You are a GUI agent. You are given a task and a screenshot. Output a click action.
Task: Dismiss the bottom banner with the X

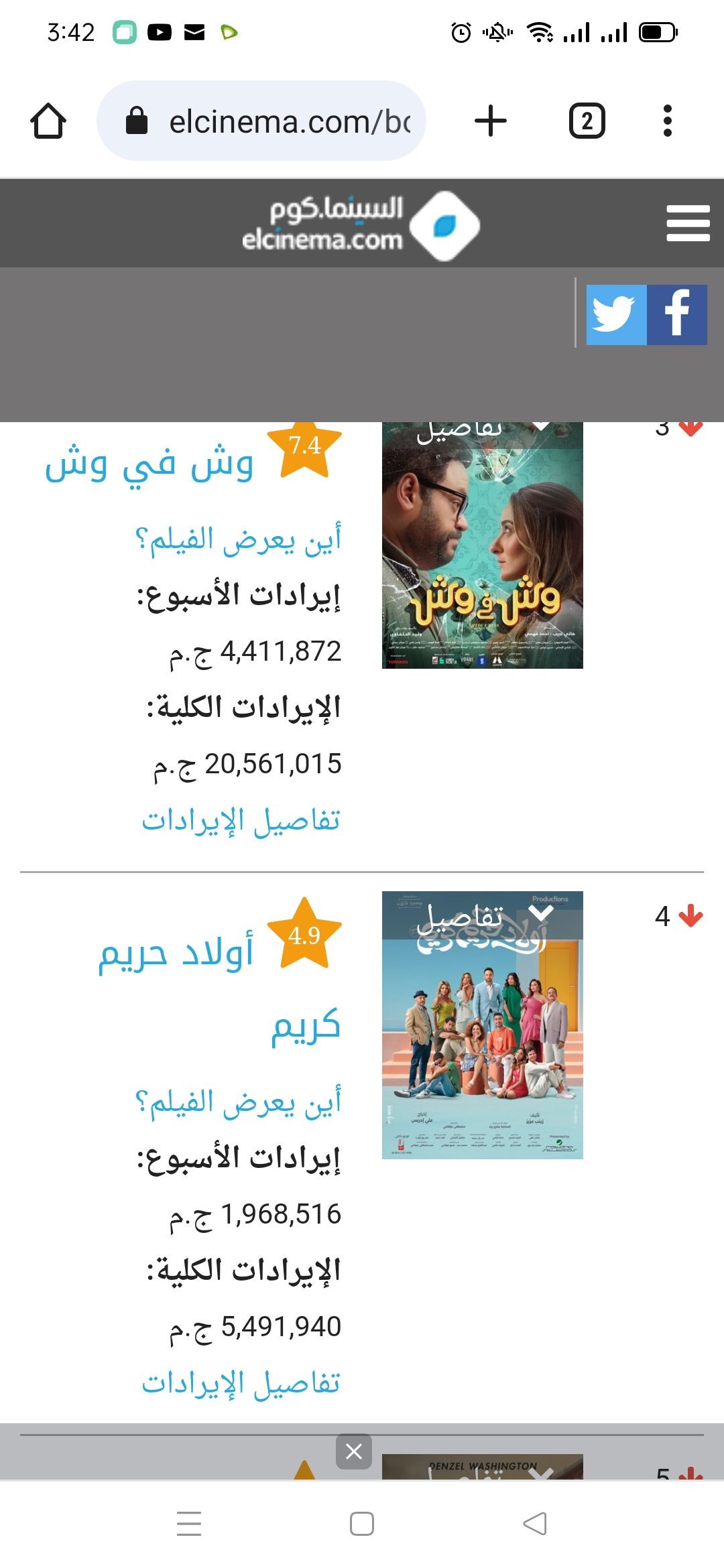click(354, 1451)
